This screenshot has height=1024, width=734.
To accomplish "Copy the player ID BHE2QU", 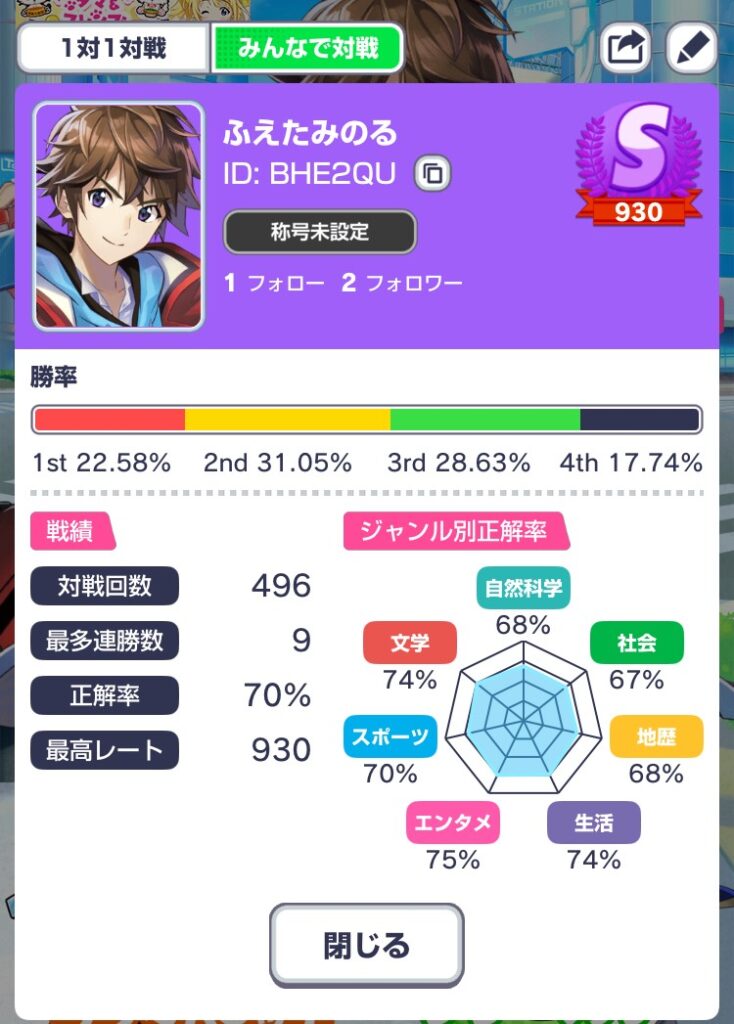I will [x=432, y=174].
